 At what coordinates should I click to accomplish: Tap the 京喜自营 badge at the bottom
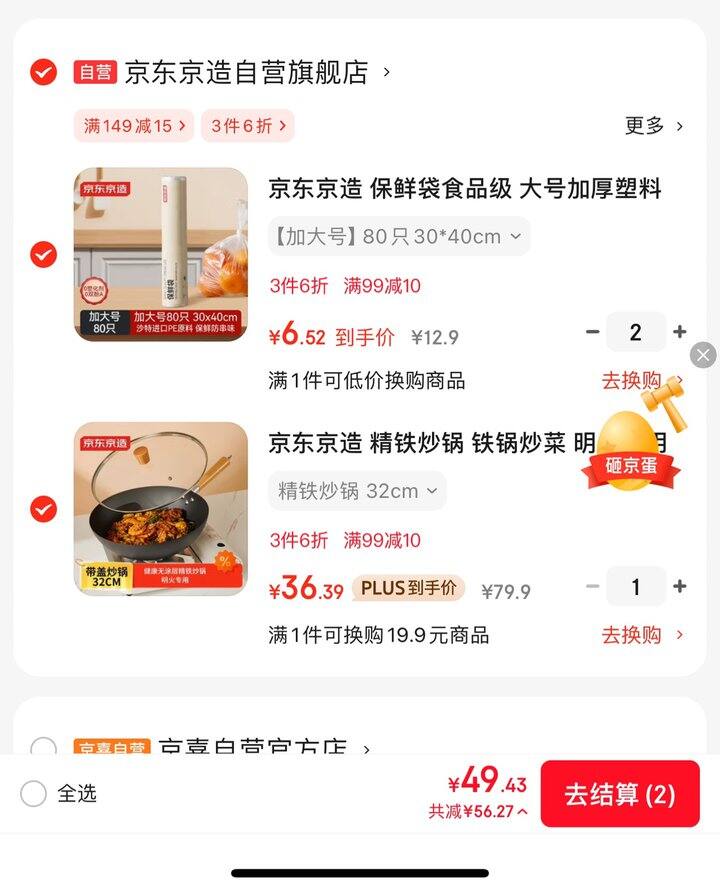(113, 748)
